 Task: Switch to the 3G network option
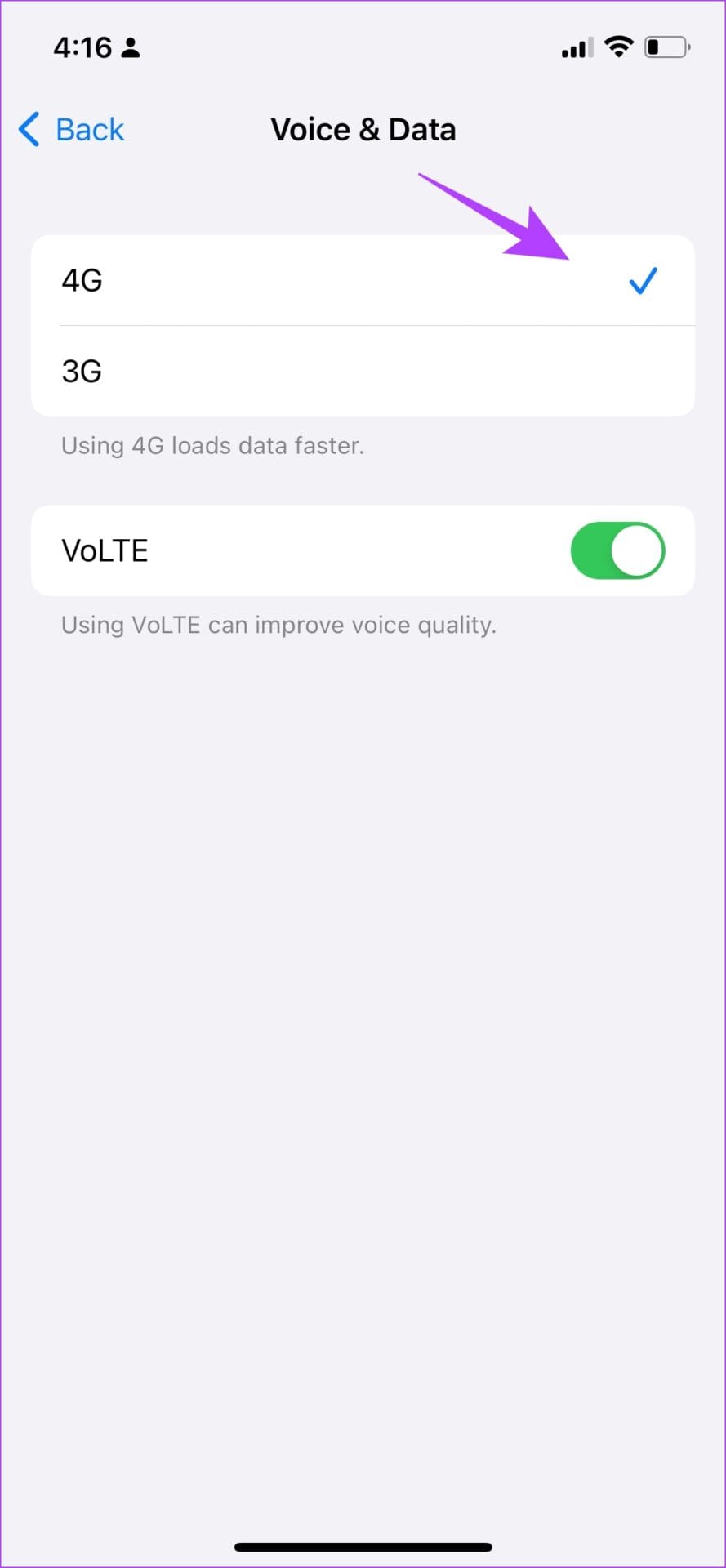(362, 372)
